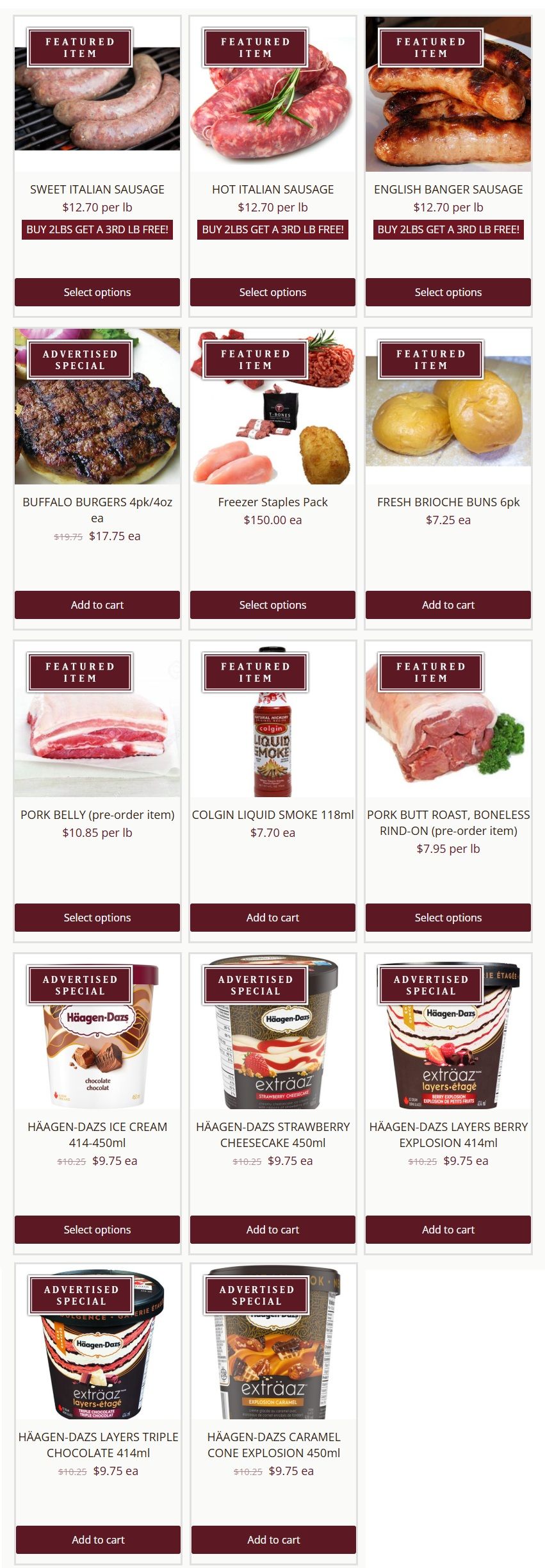Add Buffalo Burgers 4pk to cart
Image resolution: width=545 pixels, height=1568 pixels.
97,605
